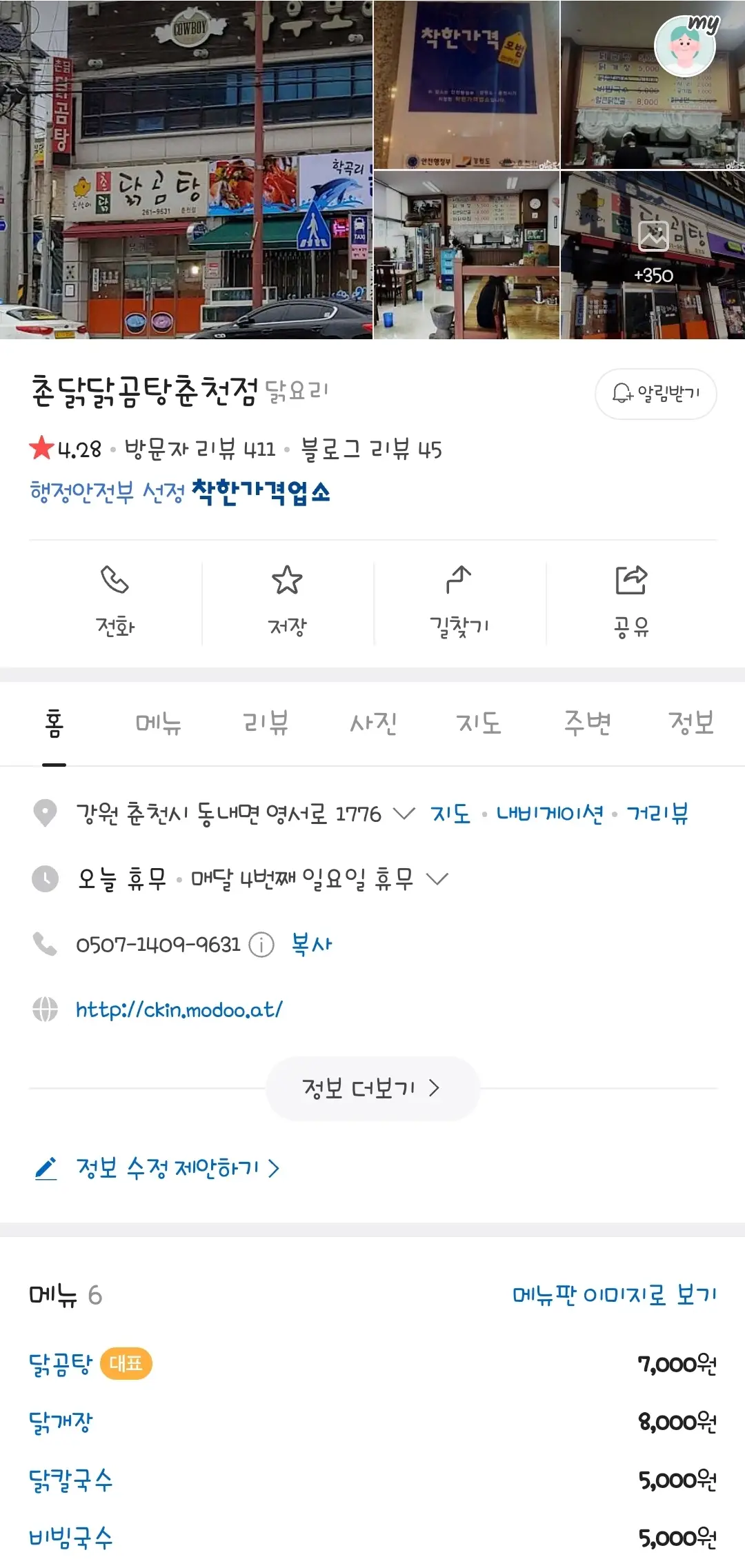Switch to the 지도 tab

click(x=479, y=723)
